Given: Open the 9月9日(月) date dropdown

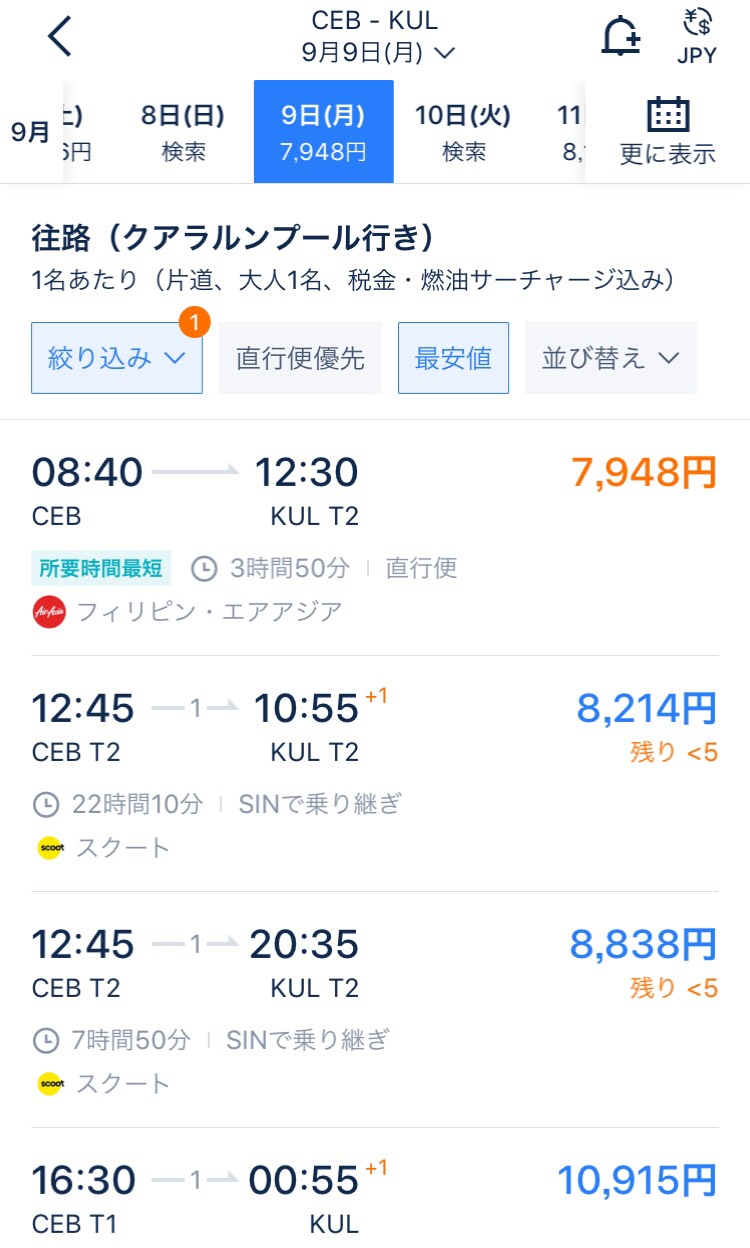Looking at the screenshot, I should point(378,52).
